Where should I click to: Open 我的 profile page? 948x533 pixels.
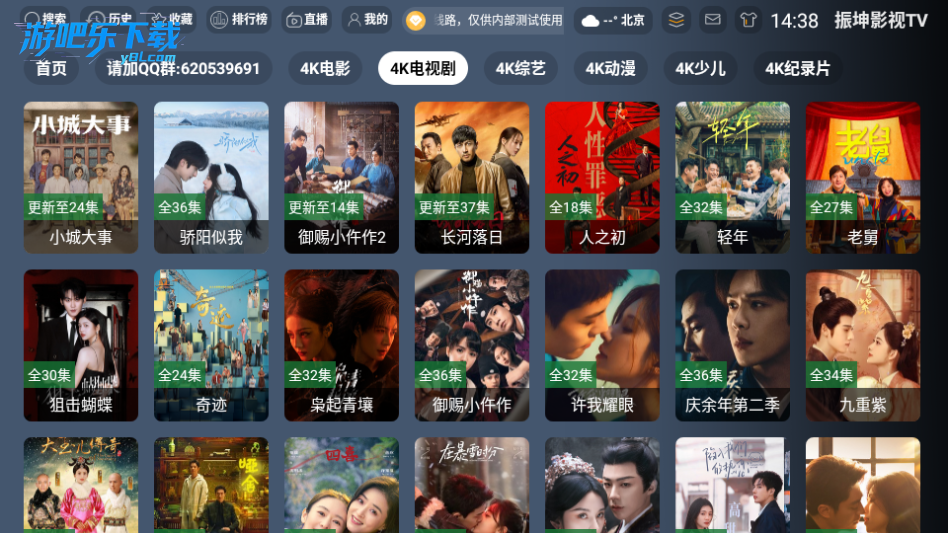click(x=367, y=19)
